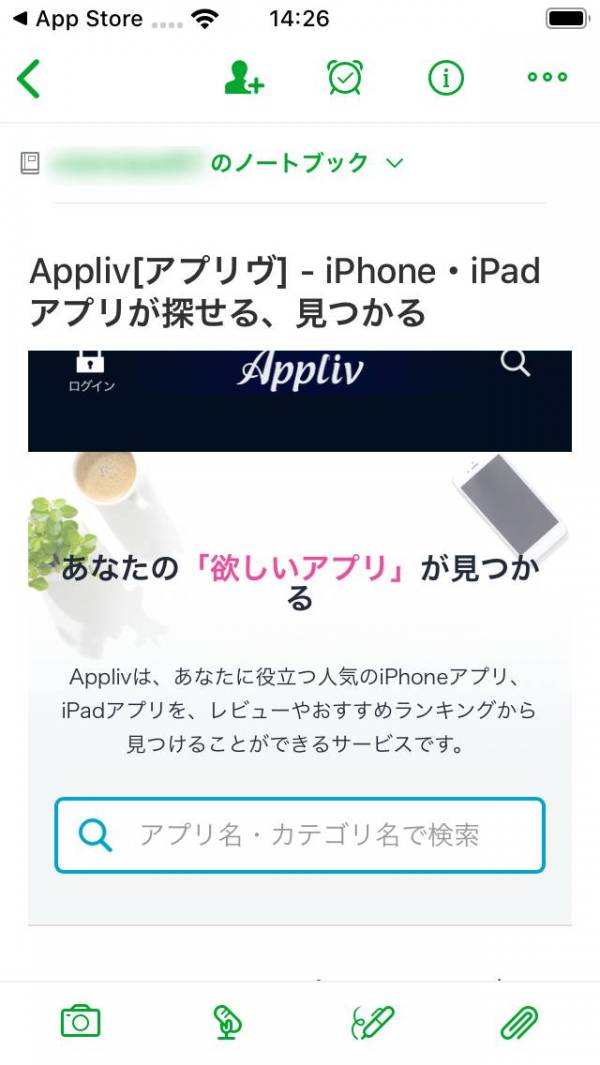Add a photo with the camera icon

point(81,1022)
